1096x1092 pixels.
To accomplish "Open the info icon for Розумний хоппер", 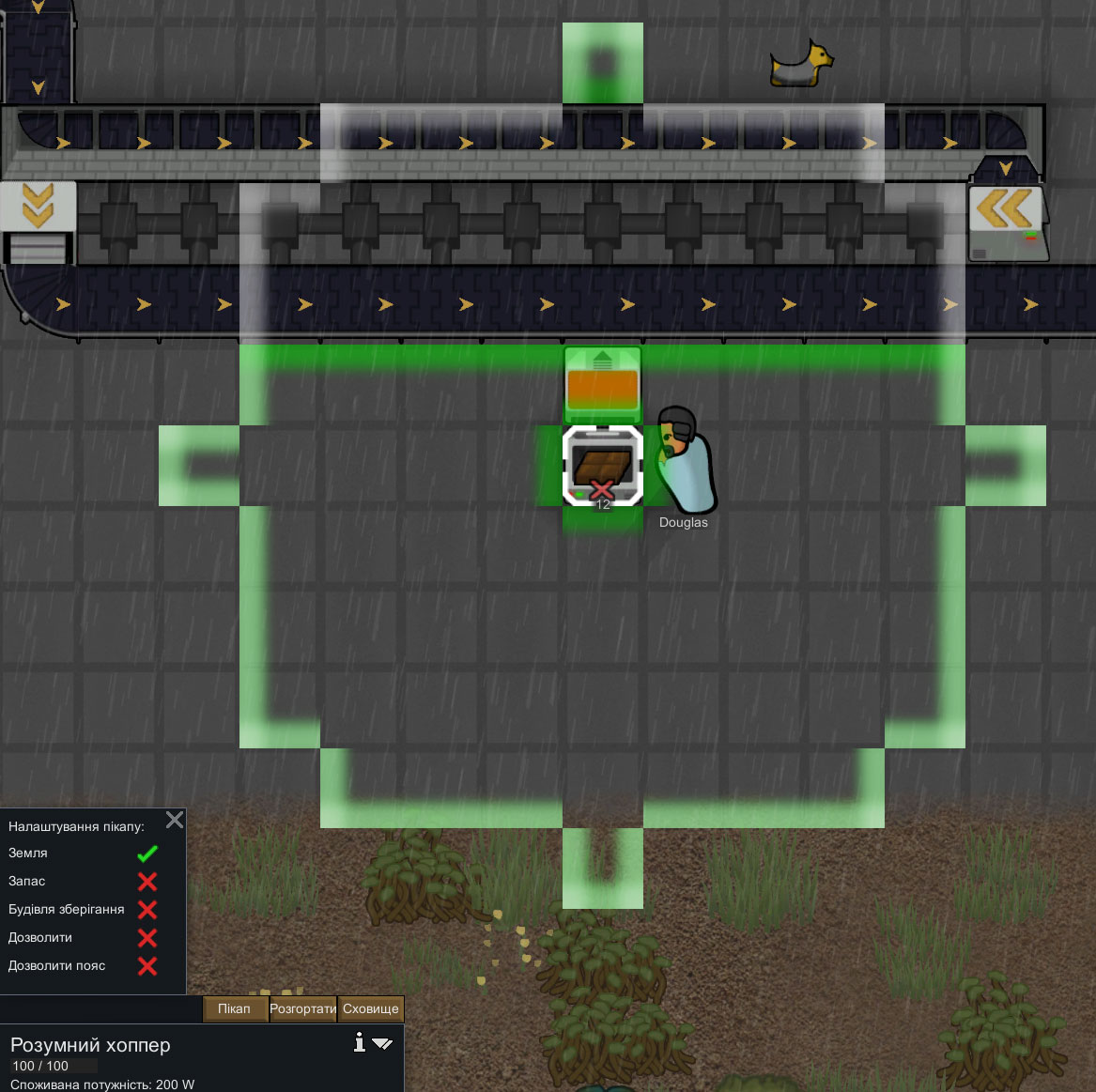I will (x=360, y=1042).
